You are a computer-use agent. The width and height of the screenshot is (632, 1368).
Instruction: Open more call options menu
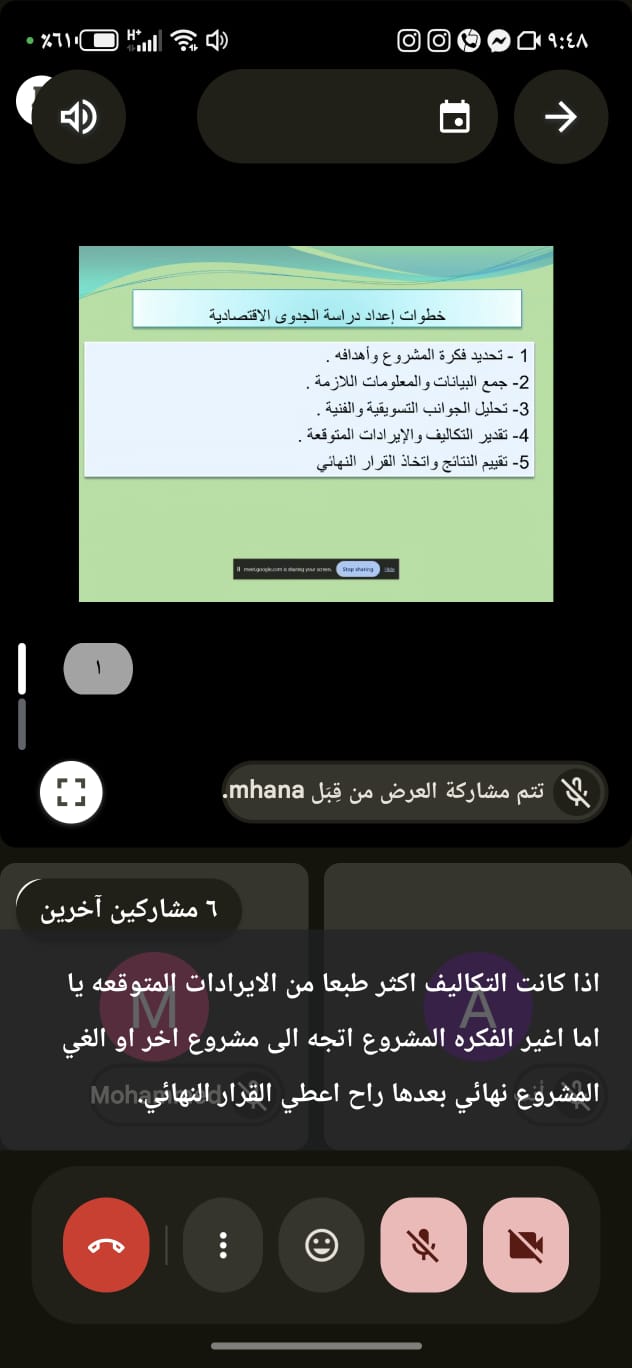coord(222,1246)
